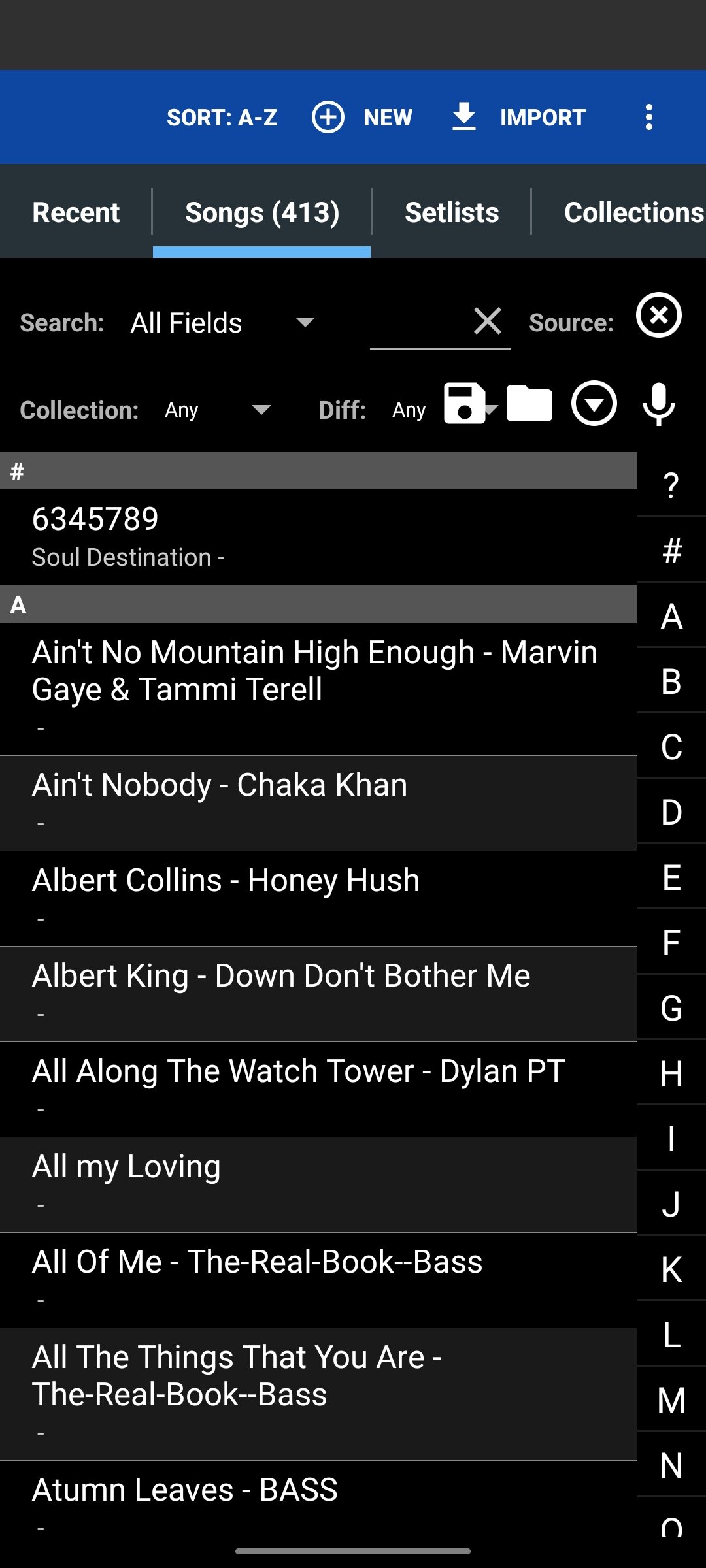
Task: Open the three-dot overflow menu
Action: 648,118
